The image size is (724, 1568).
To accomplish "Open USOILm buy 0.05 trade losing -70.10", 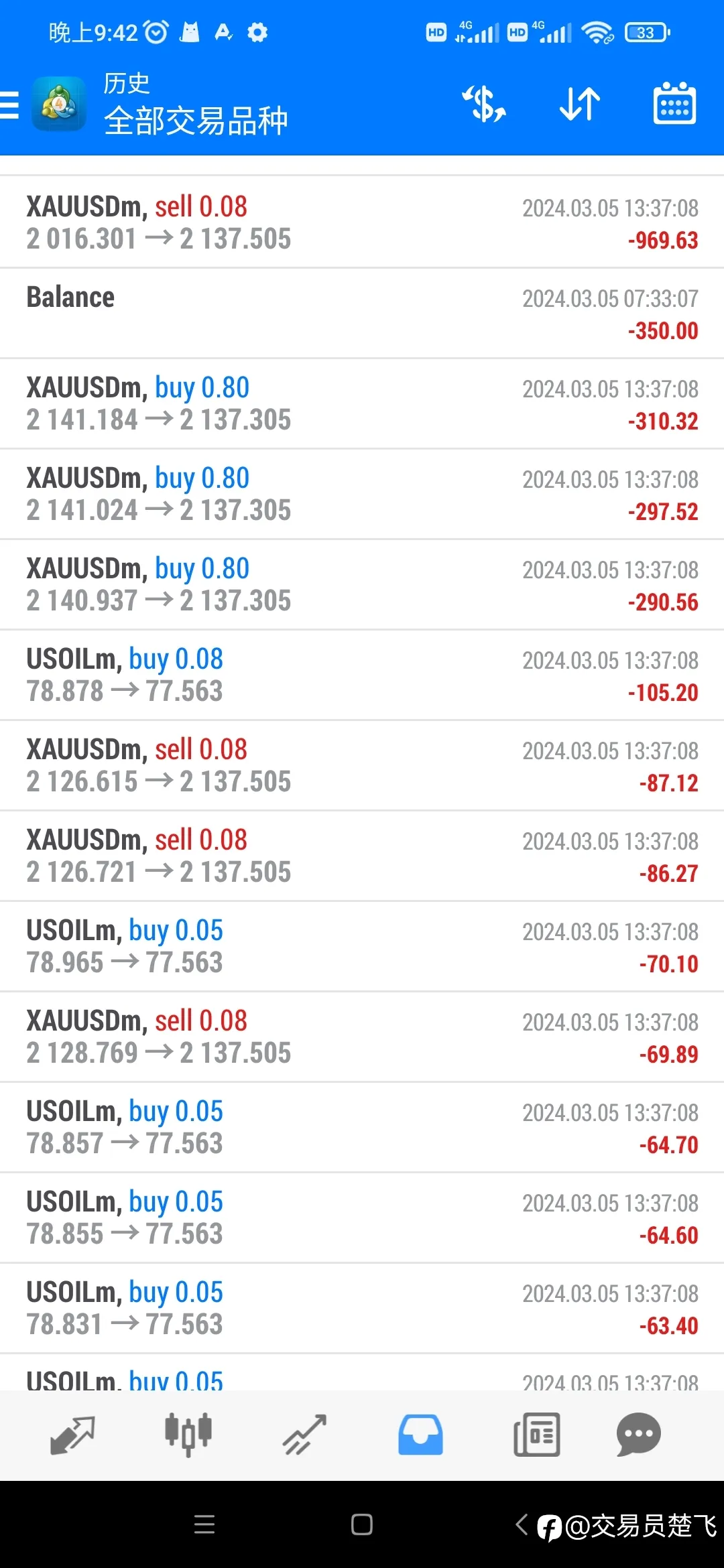I will (362, 946).
